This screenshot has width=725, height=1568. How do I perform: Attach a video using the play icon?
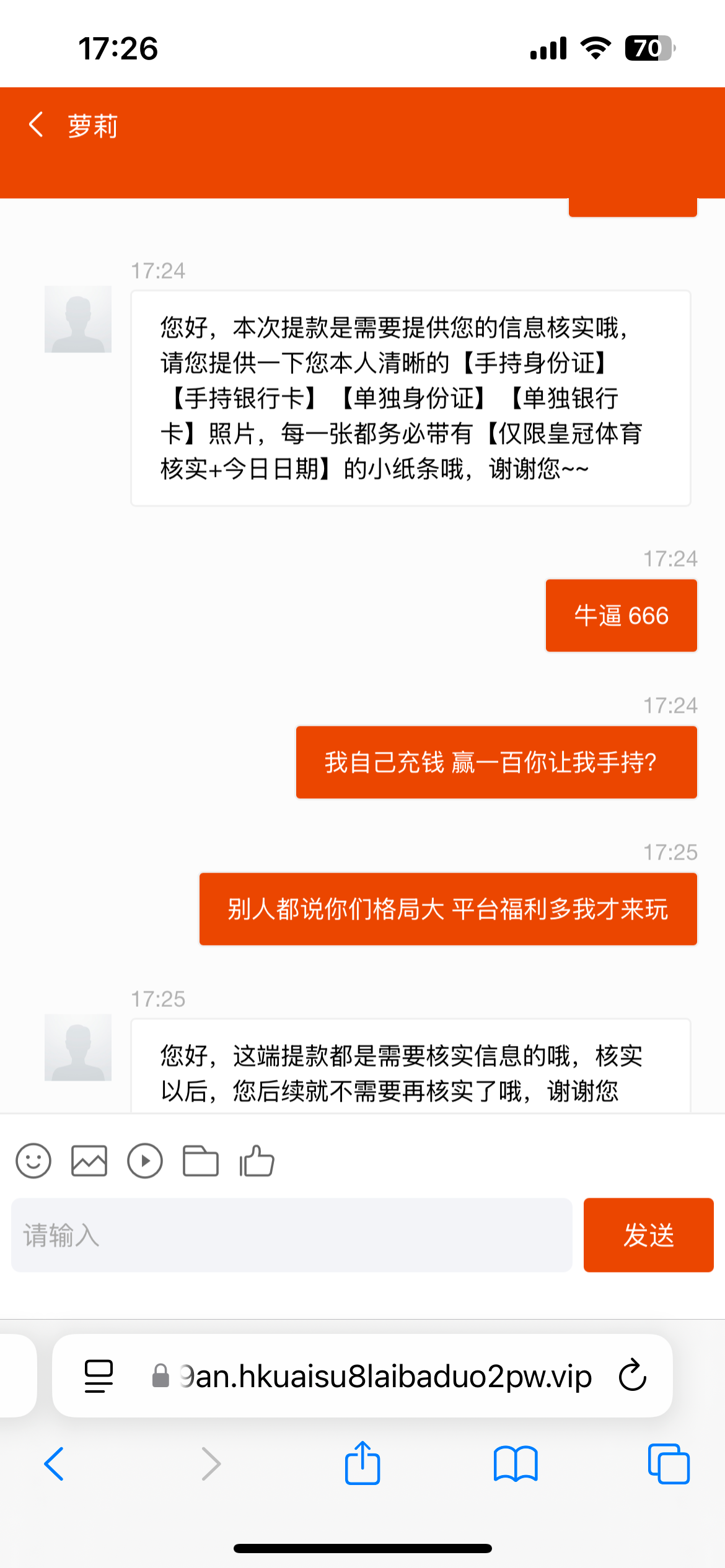[x=145, y=1161]
